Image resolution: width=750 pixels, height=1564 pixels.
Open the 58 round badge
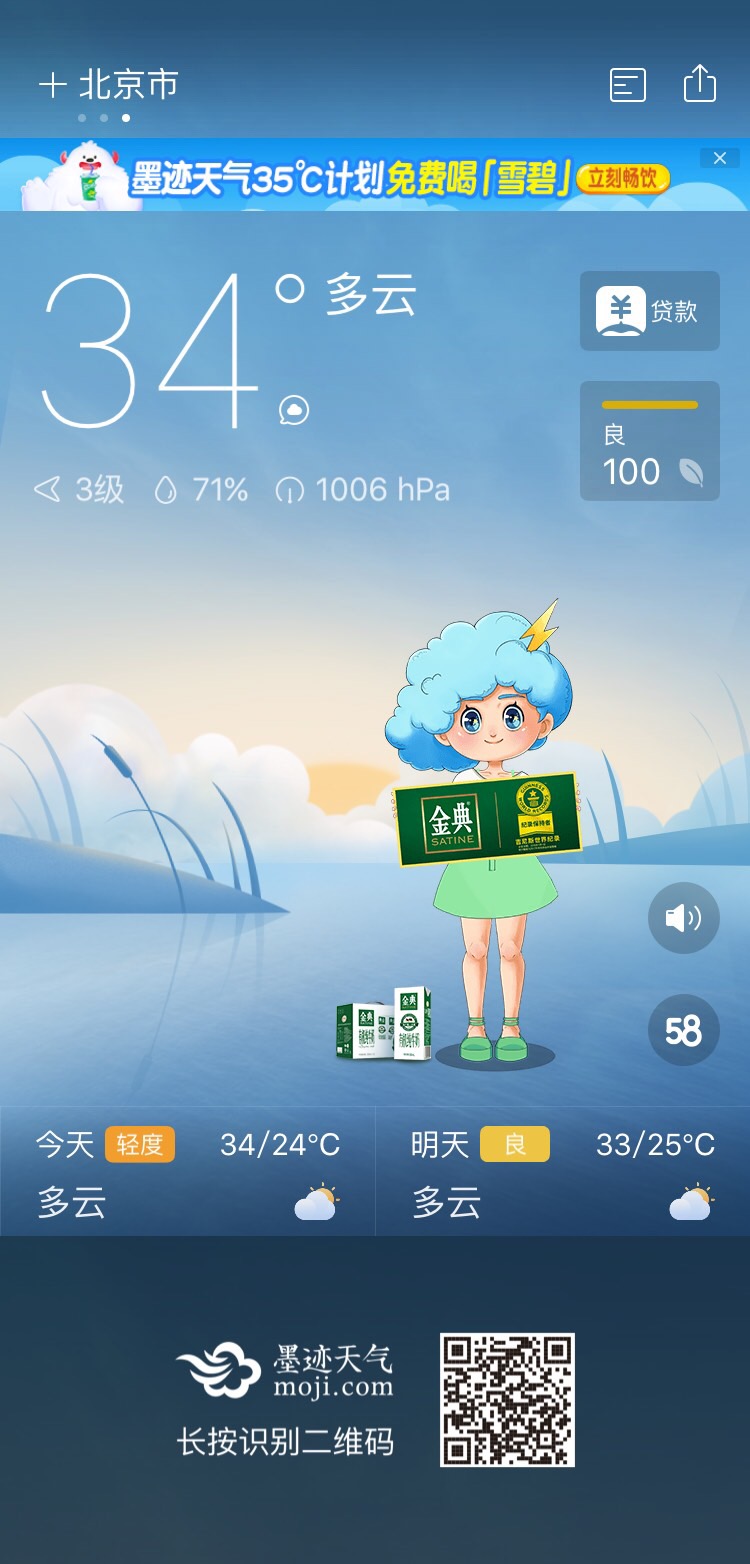coord(683,1030)
